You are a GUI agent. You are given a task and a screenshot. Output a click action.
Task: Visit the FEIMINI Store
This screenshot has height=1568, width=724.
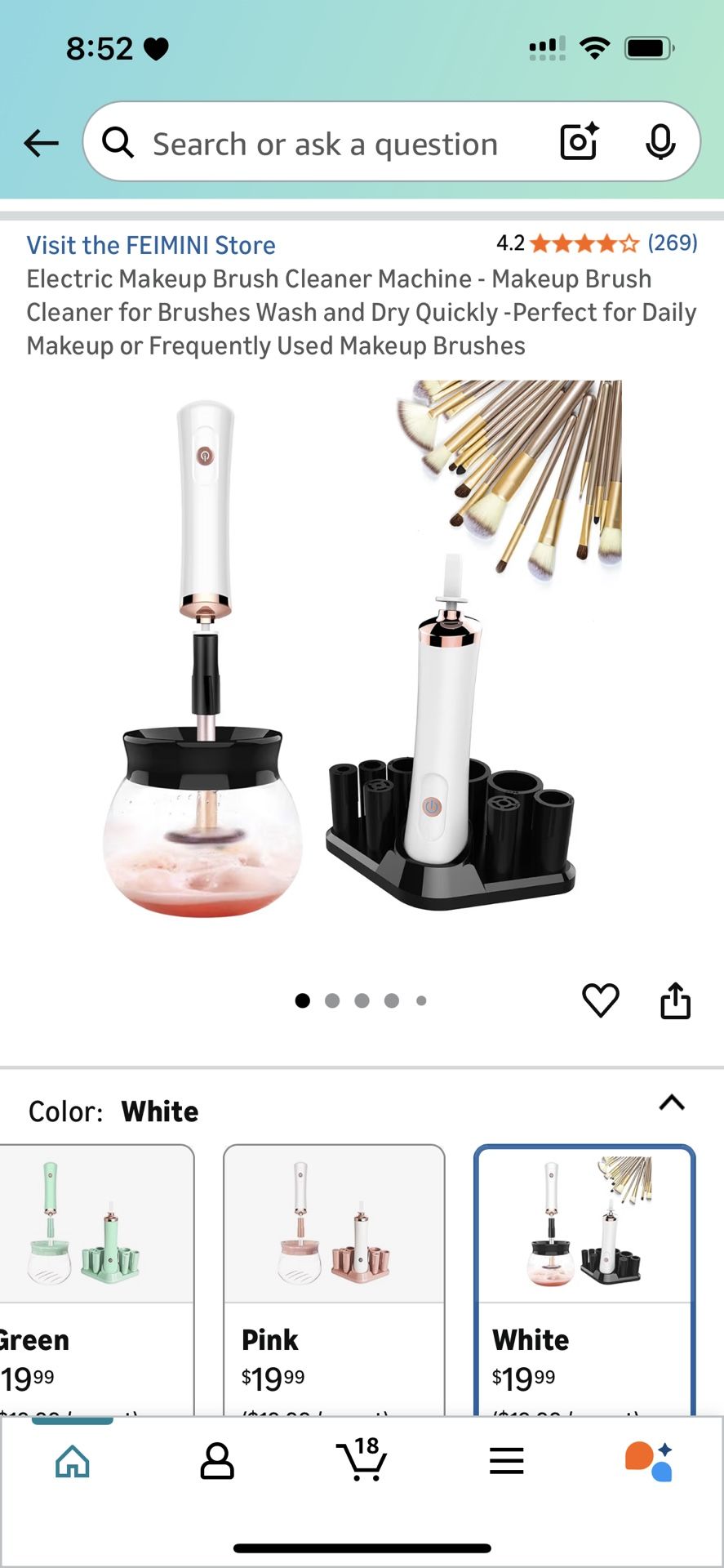151,245
